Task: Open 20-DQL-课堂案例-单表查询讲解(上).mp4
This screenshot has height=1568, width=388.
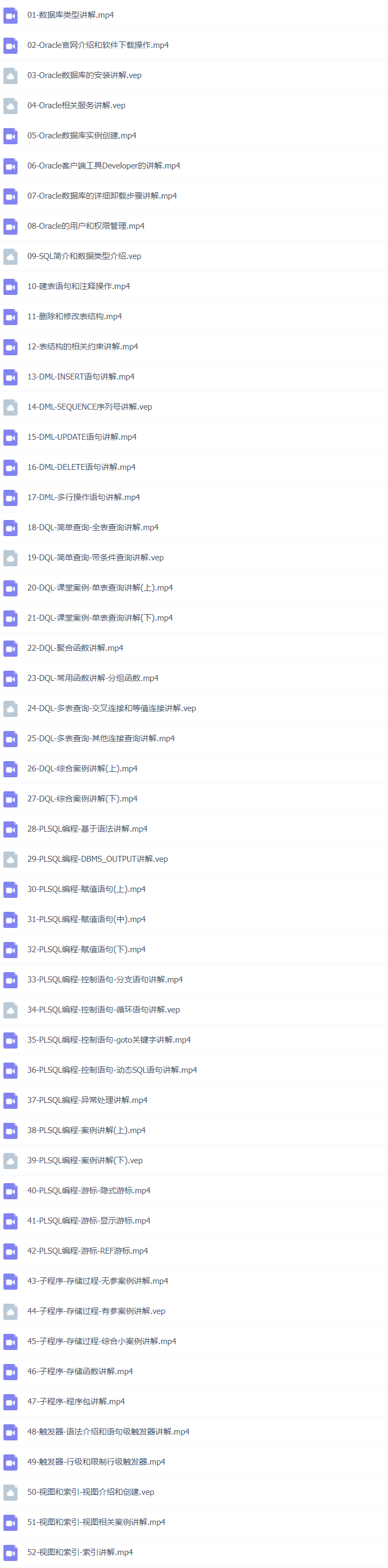Action: [100, 588]
